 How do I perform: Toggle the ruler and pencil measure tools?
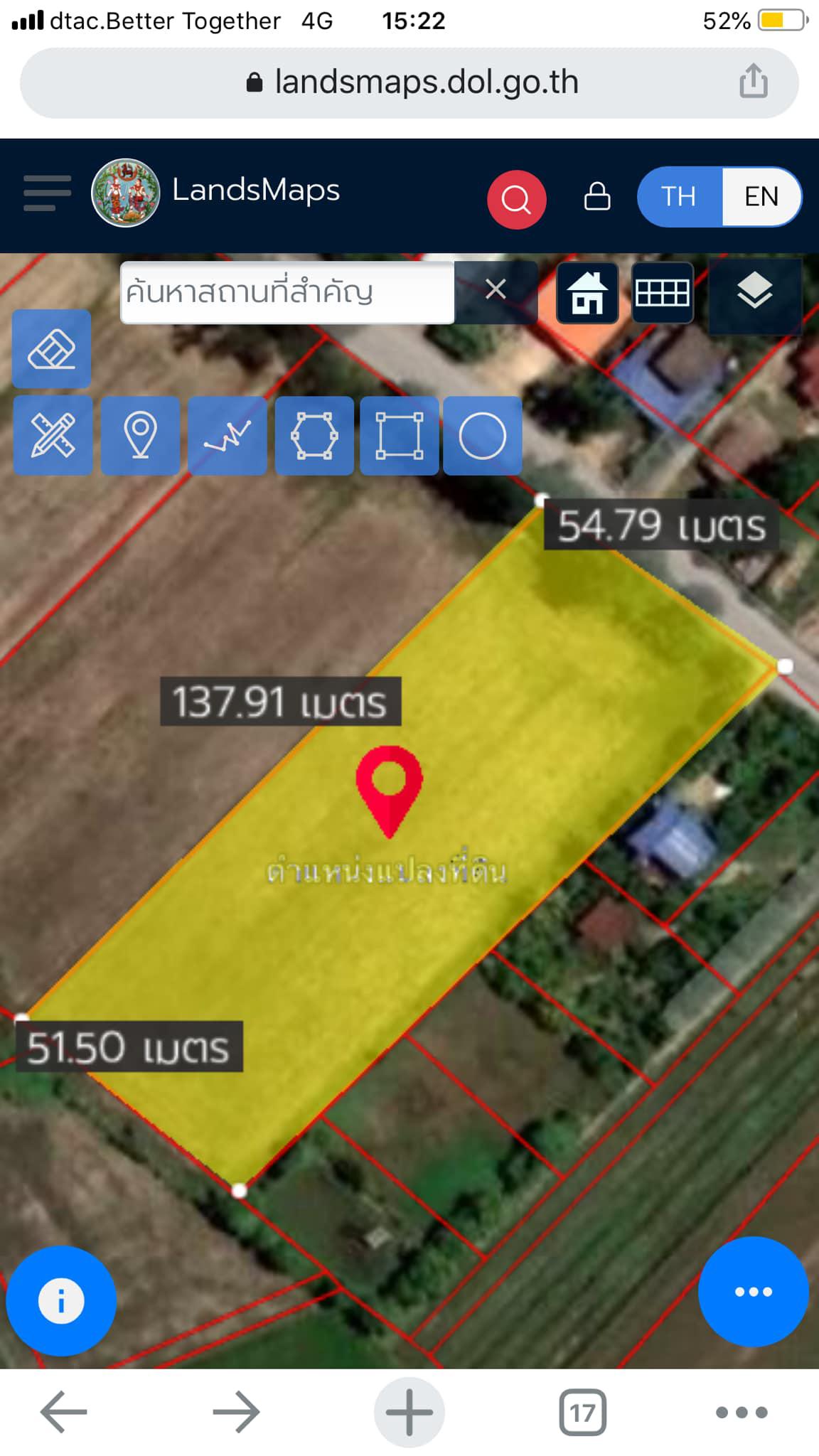53,435
